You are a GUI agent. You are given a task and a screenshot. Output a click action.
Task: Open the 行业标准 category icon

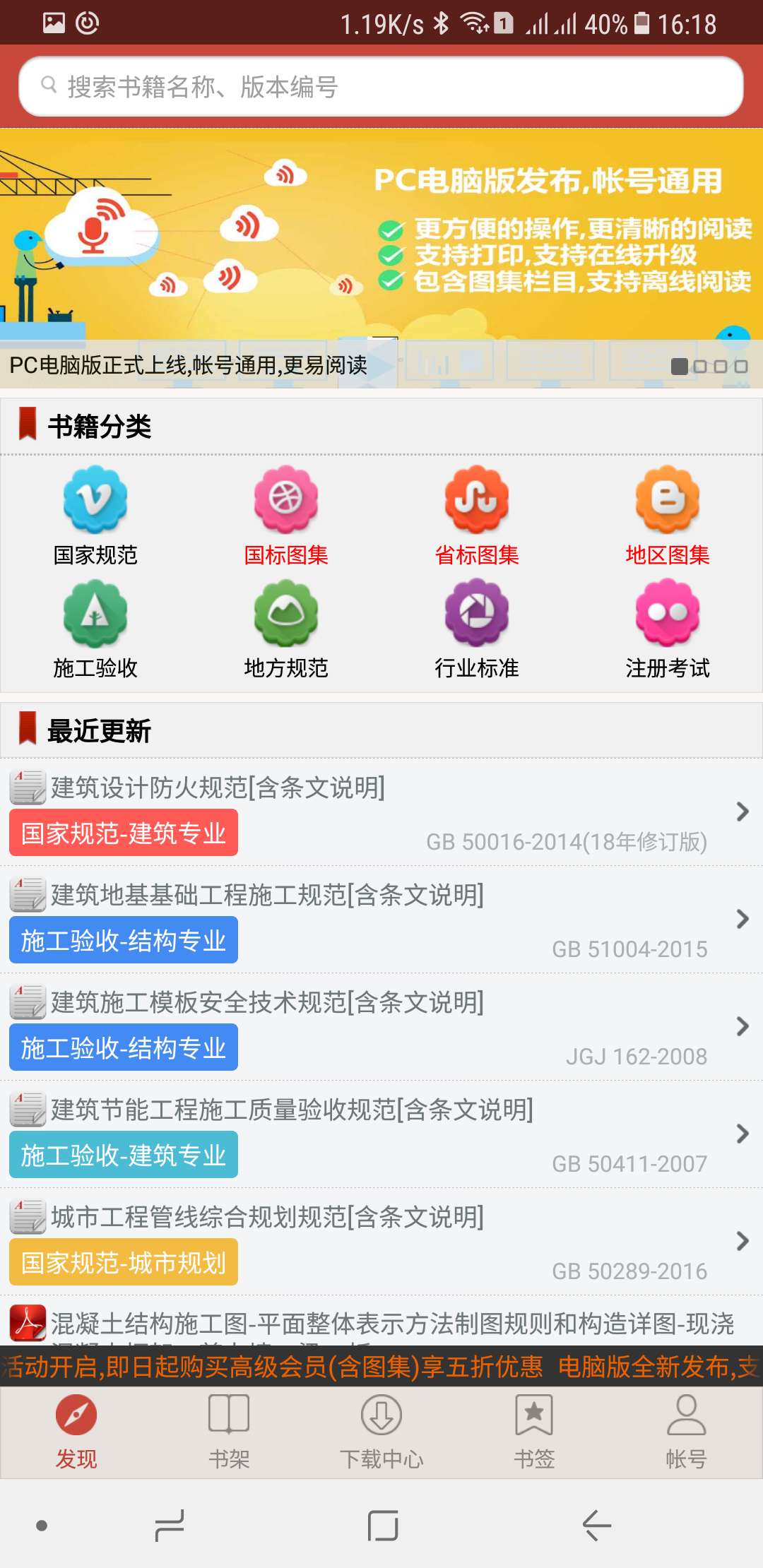coord(477,614)
